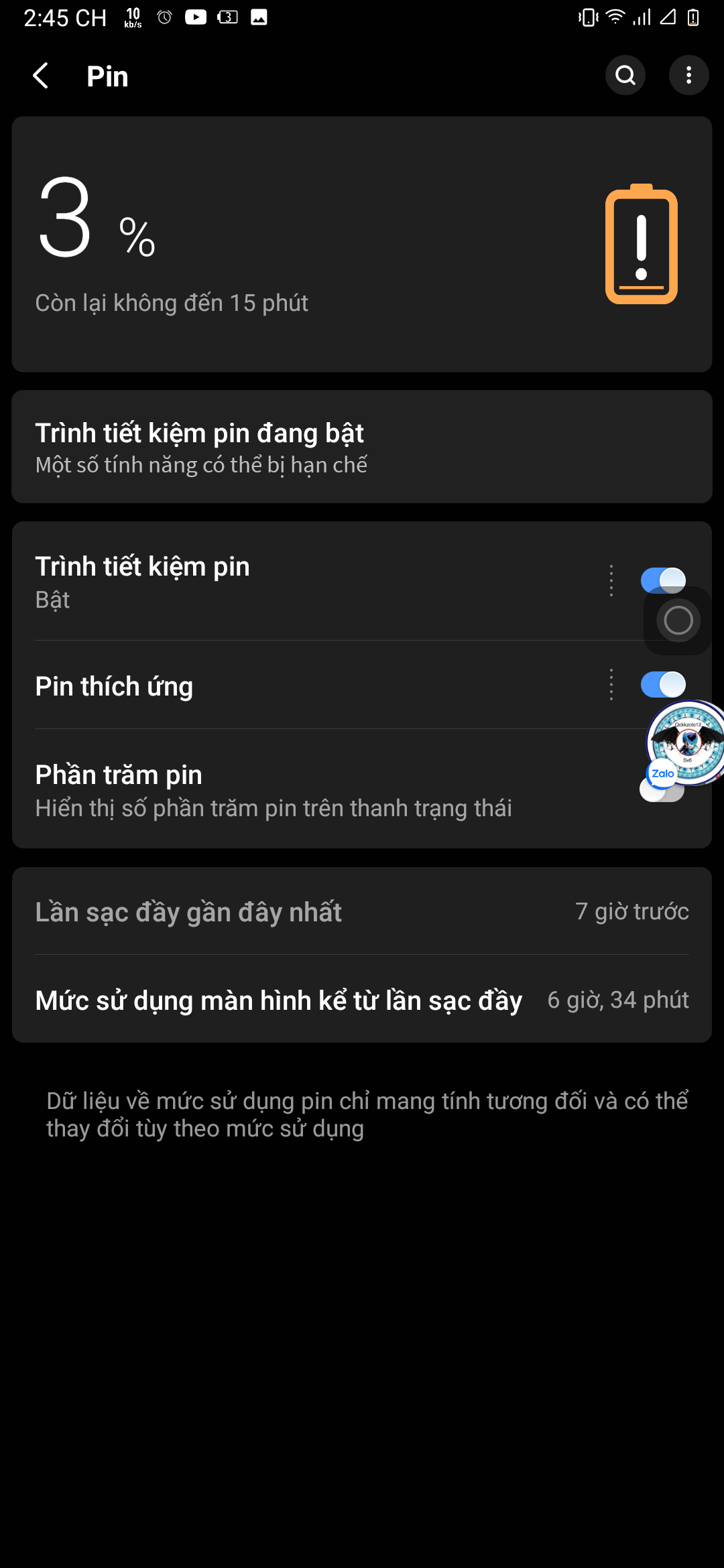This screenshot has width=724, height=1568.
Task: Tap the floating assistive circle button
Action: pyautogui.click(x=678, y=620)
